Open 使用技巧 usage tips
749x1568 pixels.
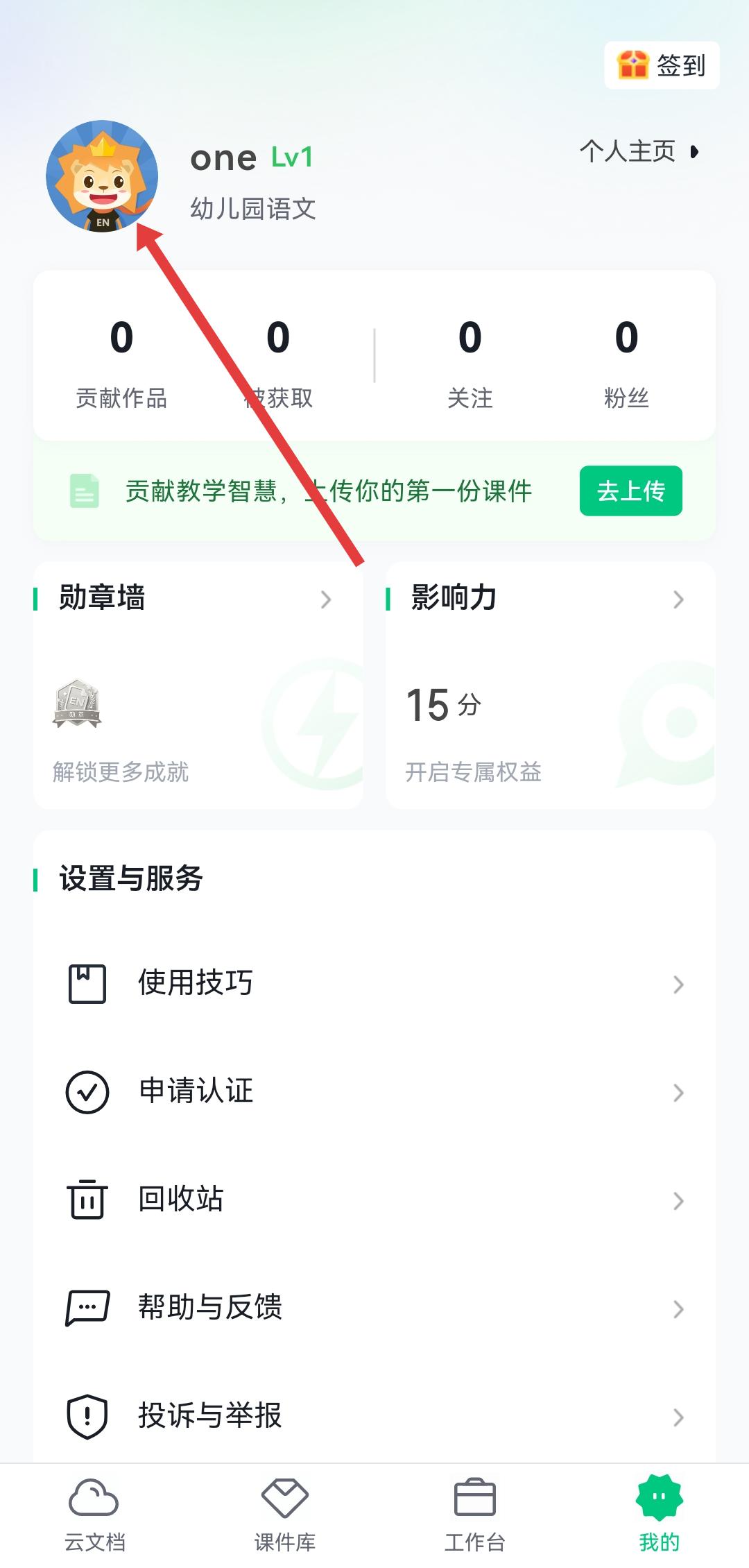click(x=374, y=983)
